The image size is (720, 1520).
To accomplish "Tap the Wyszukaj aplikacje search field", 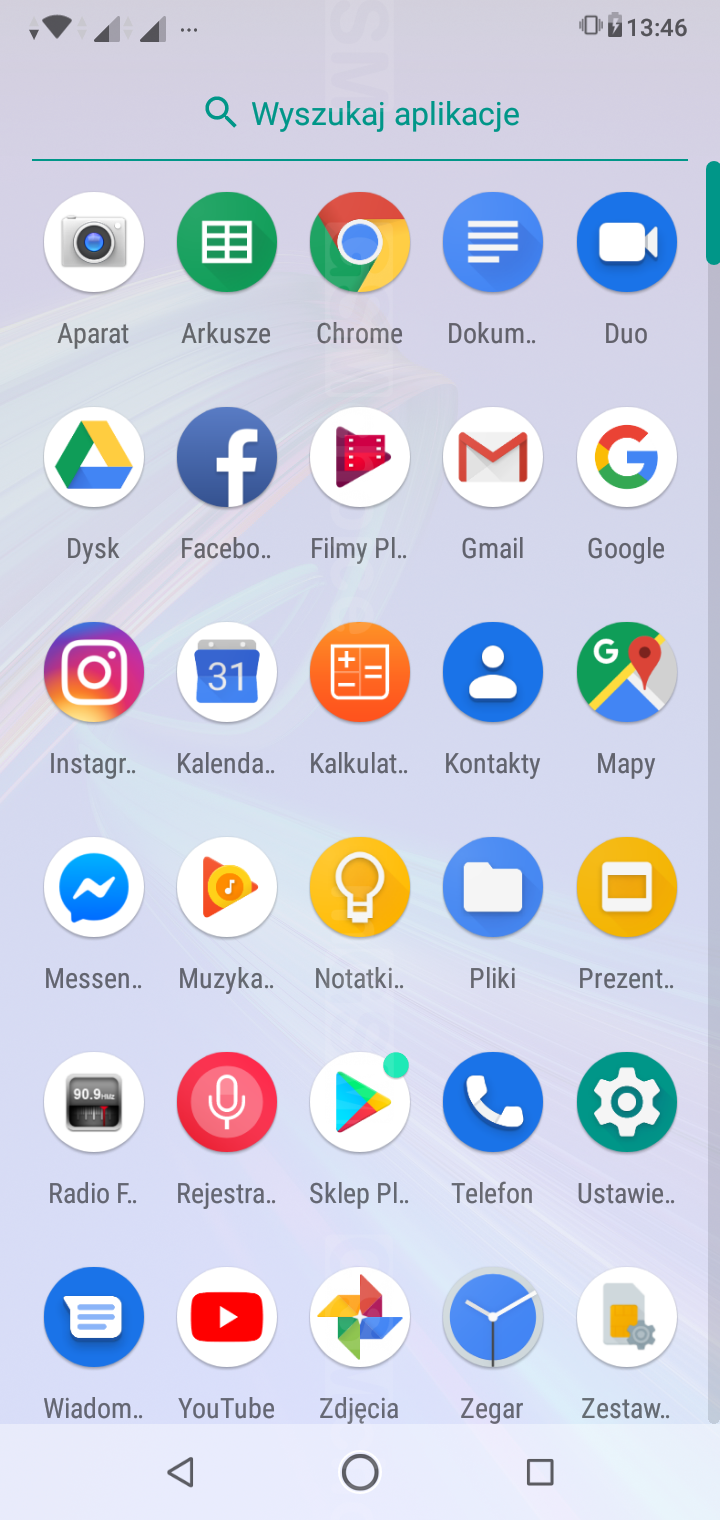I will click(360, 113).
